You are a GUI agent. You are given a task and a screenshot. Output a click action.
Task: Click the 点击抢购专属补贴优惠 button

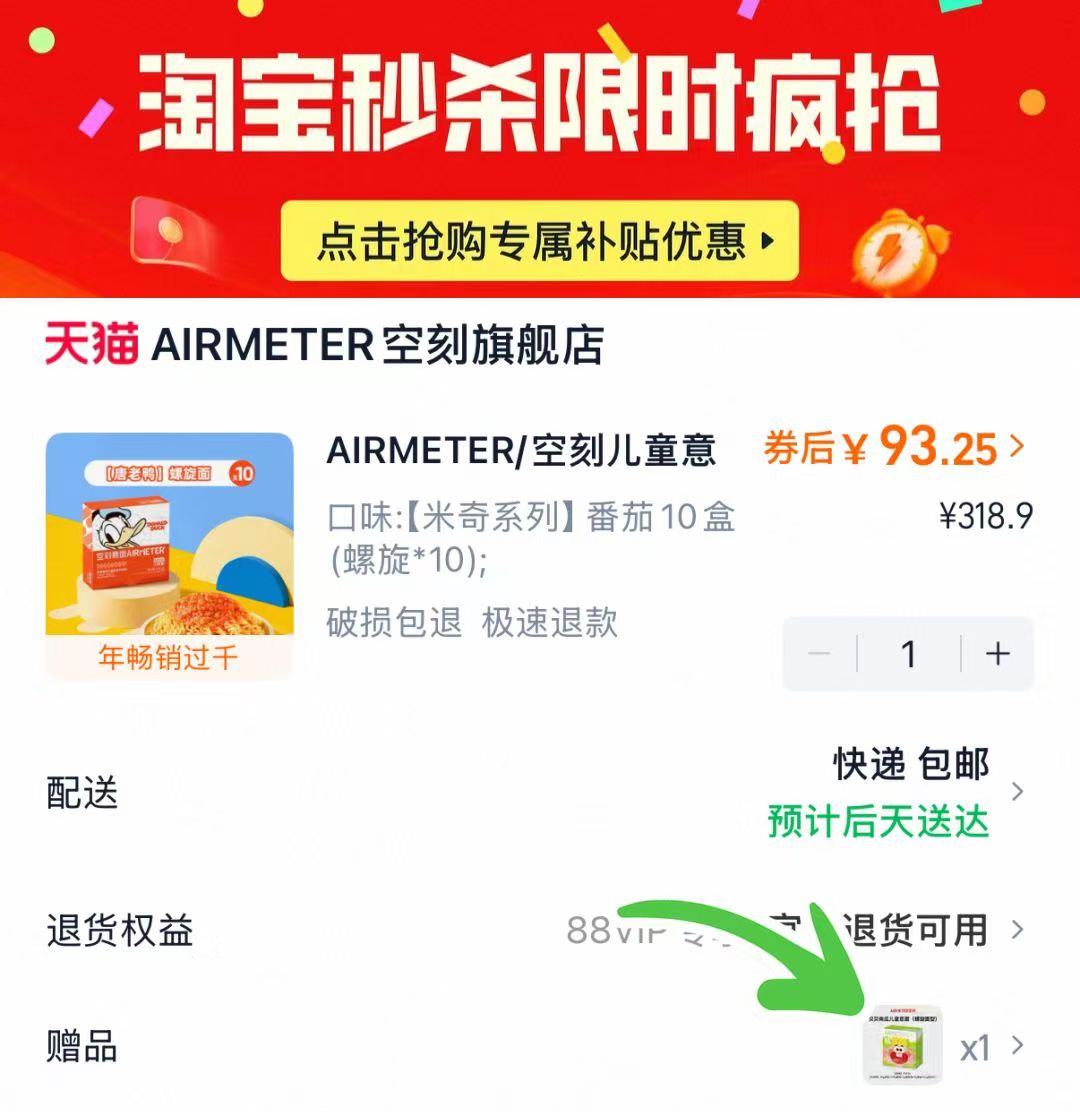tap(538, 240)
